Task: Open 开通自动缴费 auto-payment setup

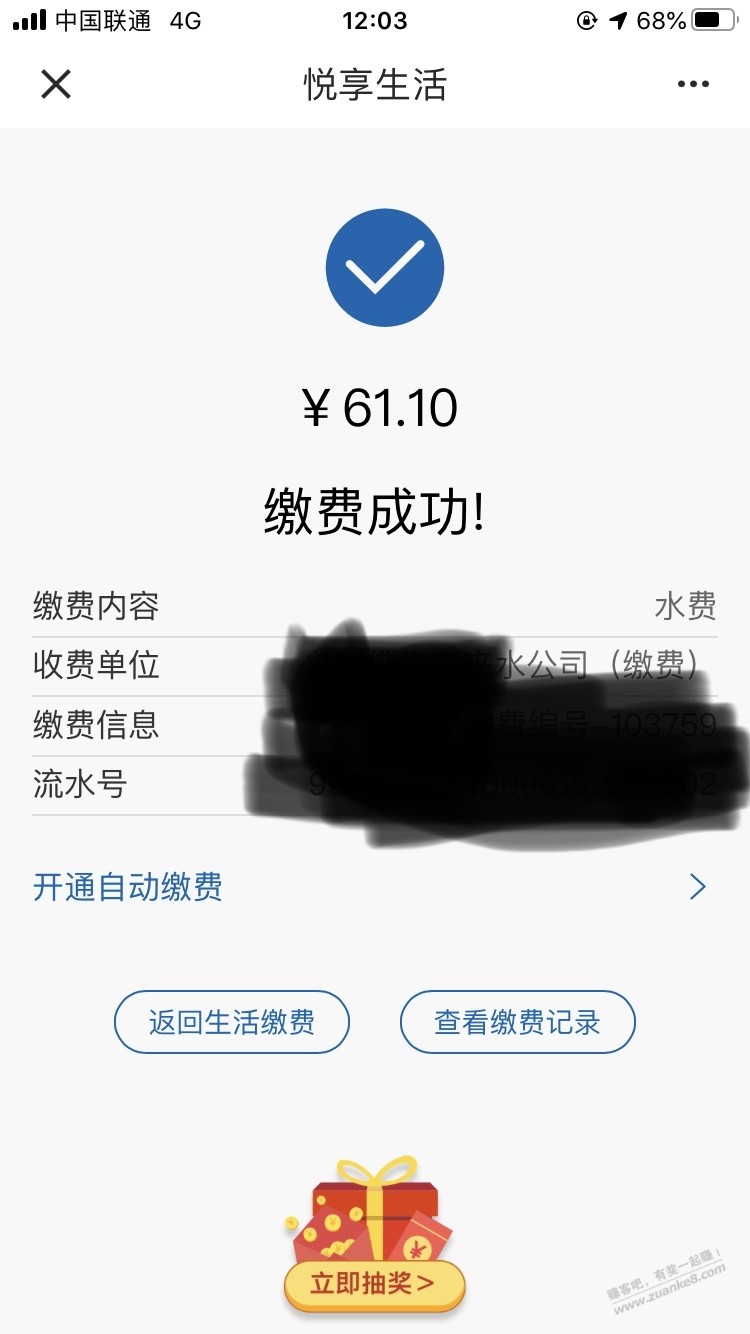Action: pyautogui.click(x=370, y=887)
